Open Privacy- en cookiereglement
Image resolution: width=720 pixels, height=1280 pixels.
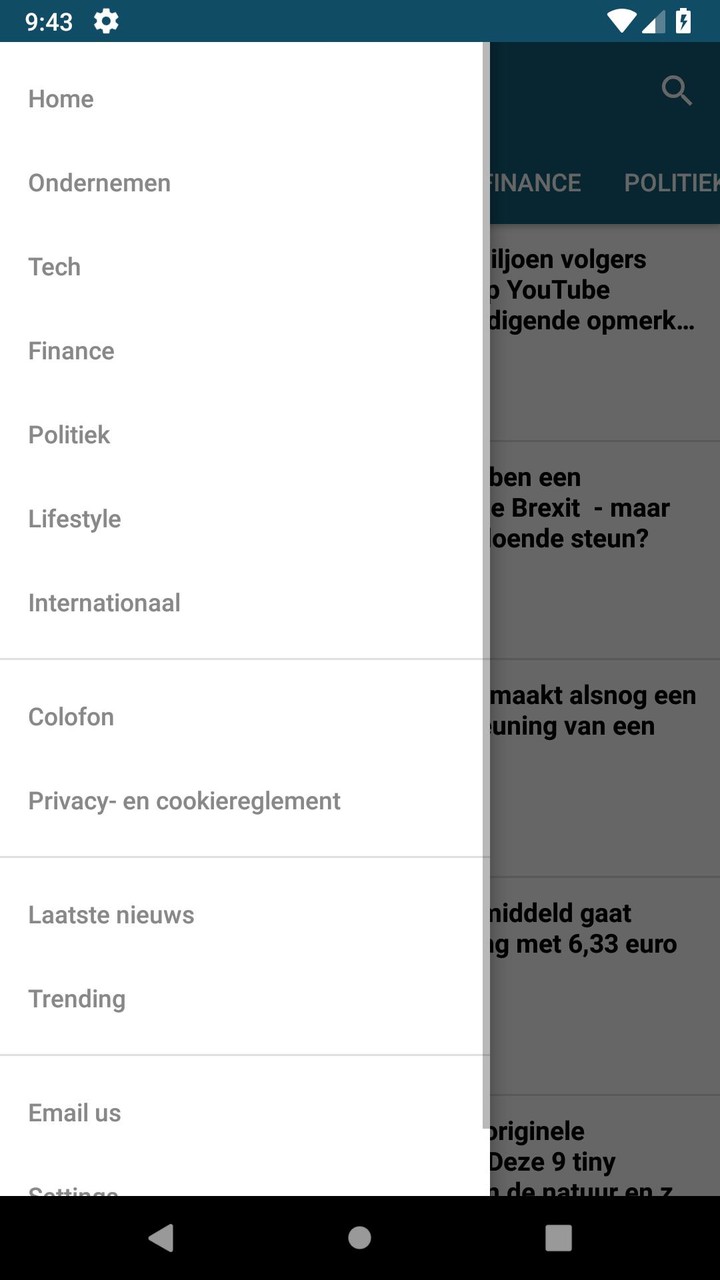(184, 800)
